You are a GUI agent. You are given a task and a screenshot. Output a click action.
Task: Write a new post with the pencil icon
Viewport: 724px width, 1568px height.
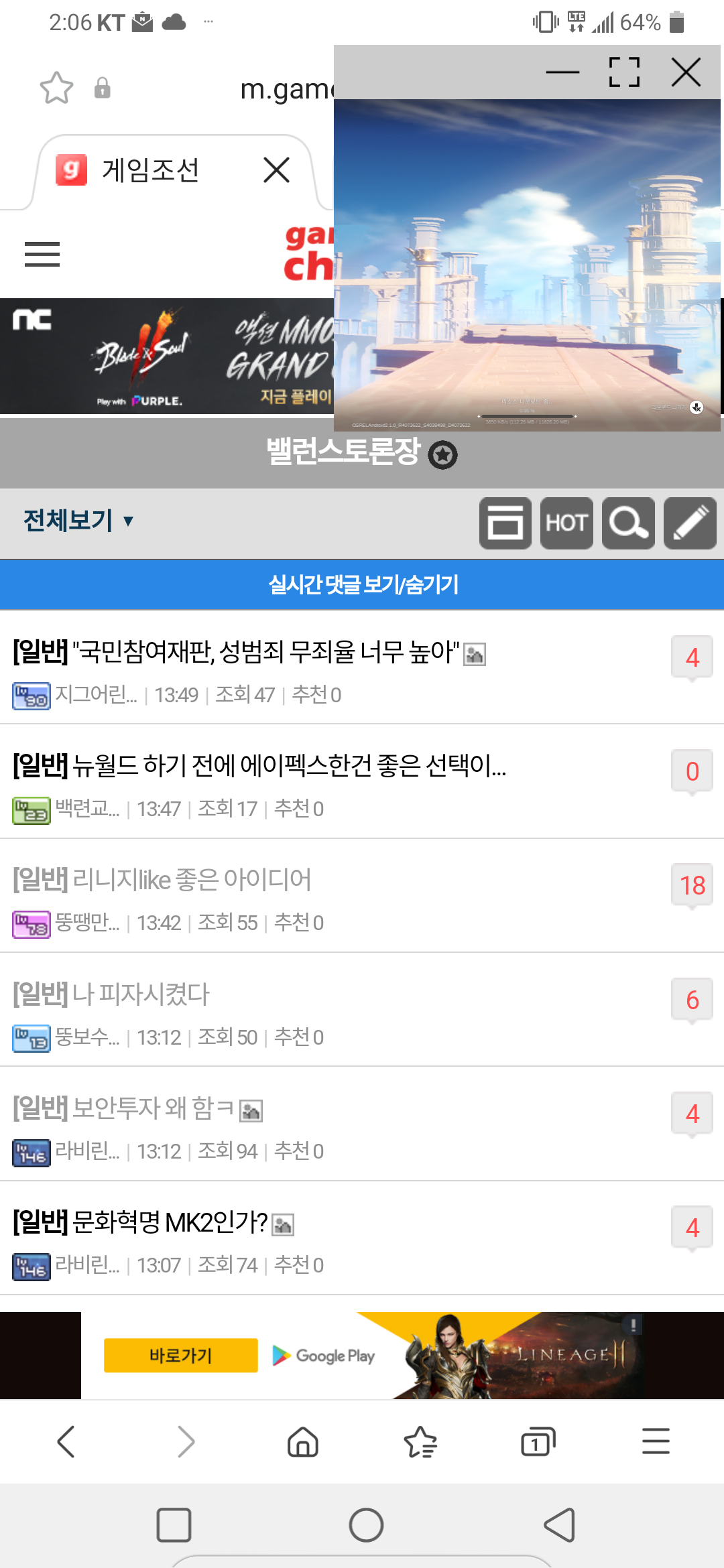click(x=690, y=523)
